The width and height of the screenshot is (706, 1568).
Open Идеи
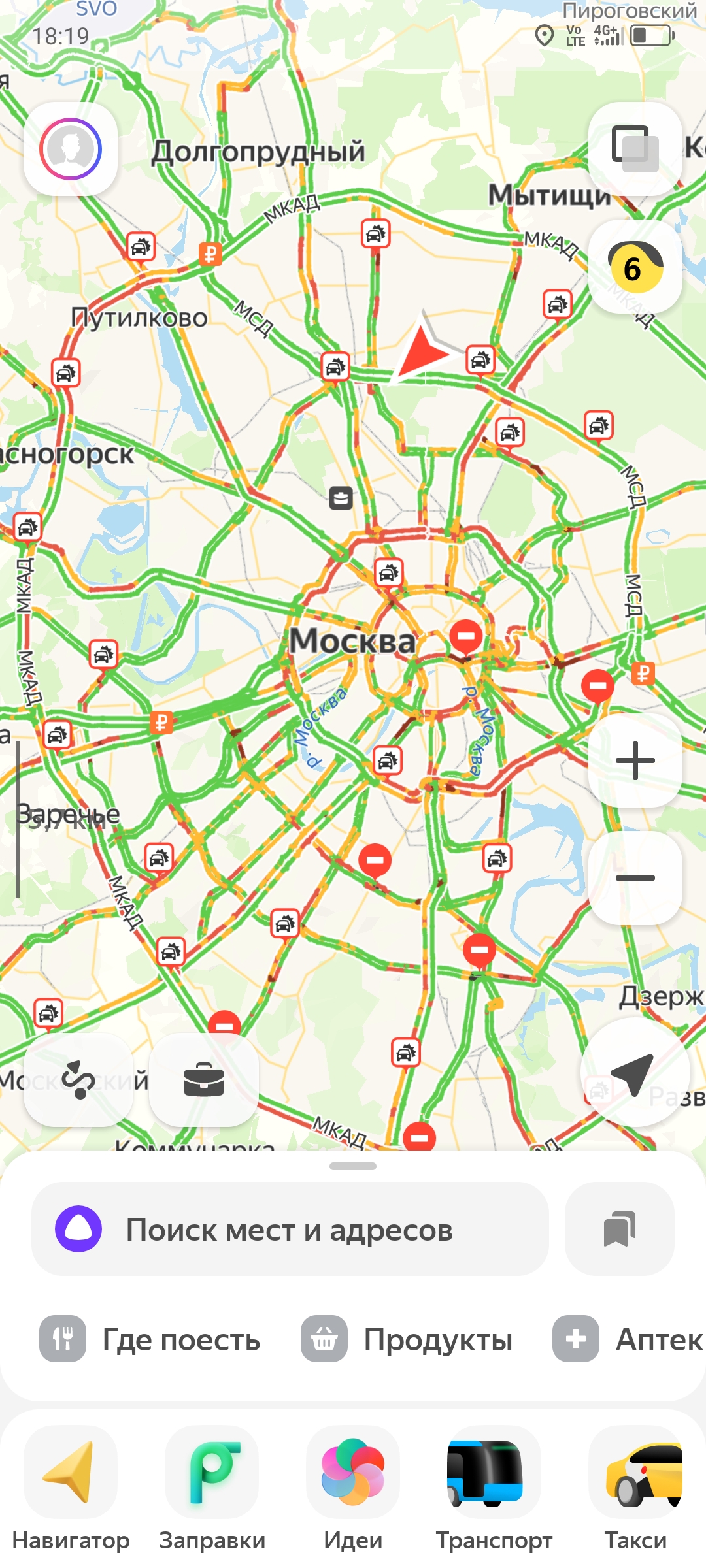coord(353,1489)
